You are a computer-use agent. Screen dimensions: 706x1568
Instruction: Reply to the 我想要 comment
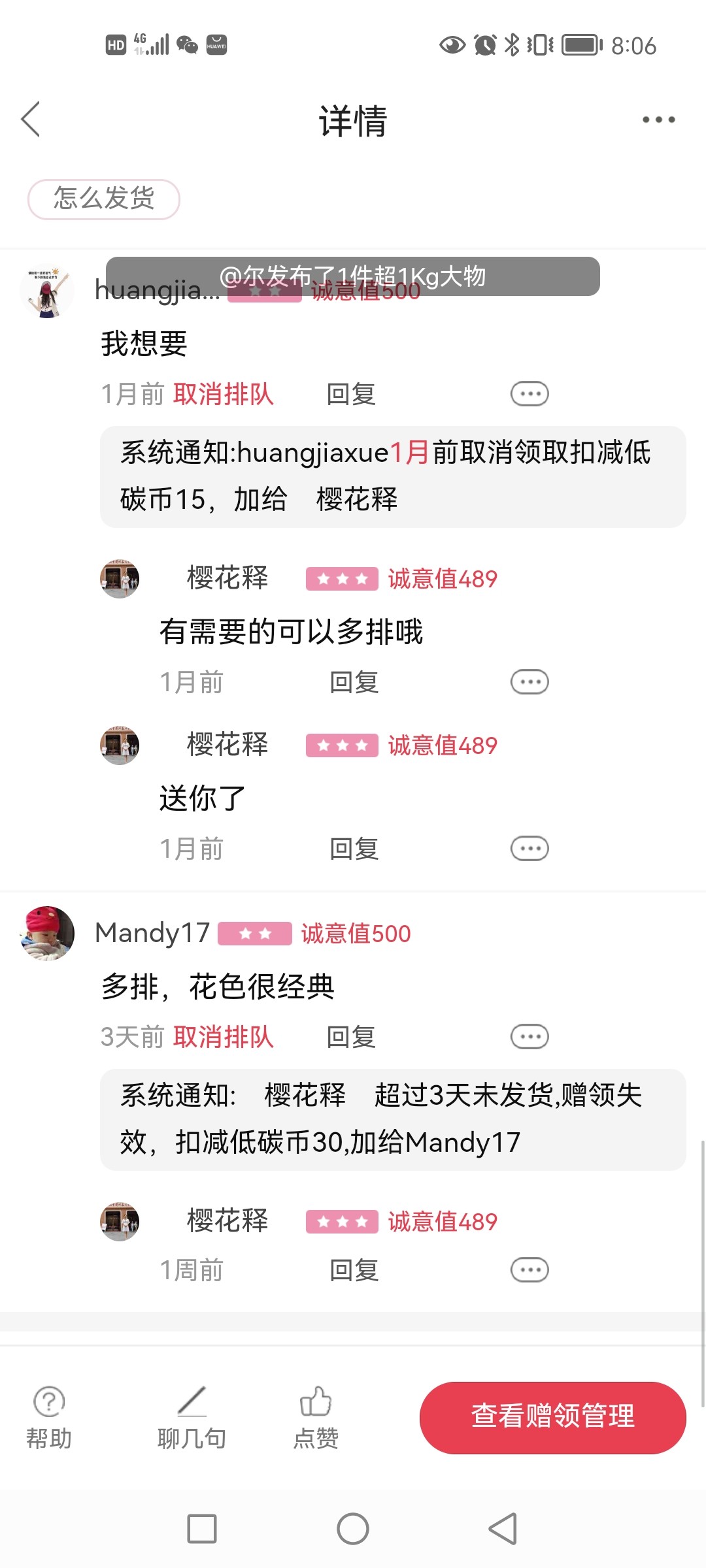pos(351,394)
